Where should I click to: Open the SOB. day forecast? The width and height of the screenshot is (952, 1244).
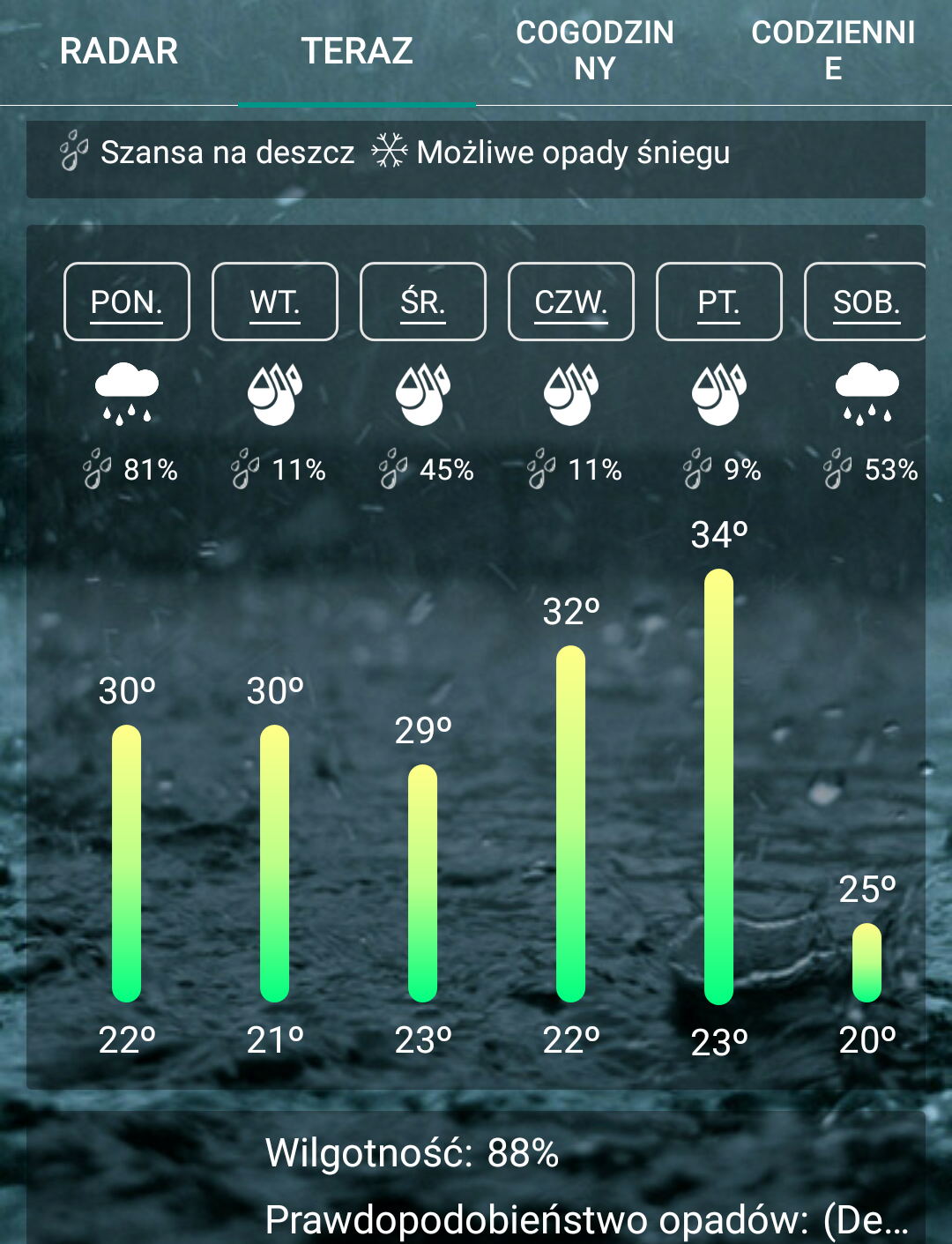[866, 302]
